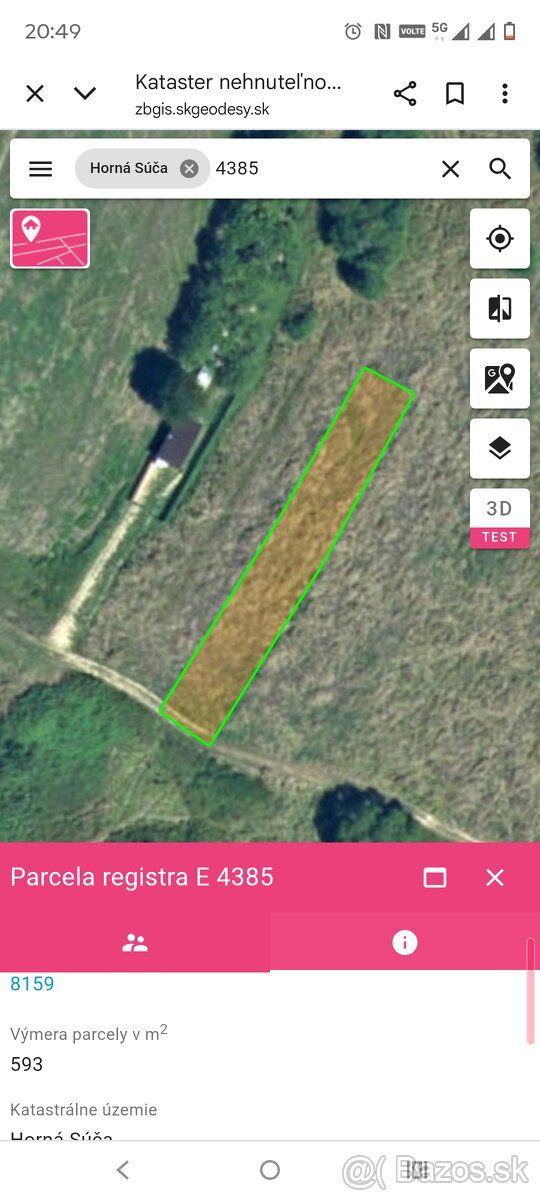Minimize tab with the down chevron
The image size is (540, 1200).
point(85,94)
